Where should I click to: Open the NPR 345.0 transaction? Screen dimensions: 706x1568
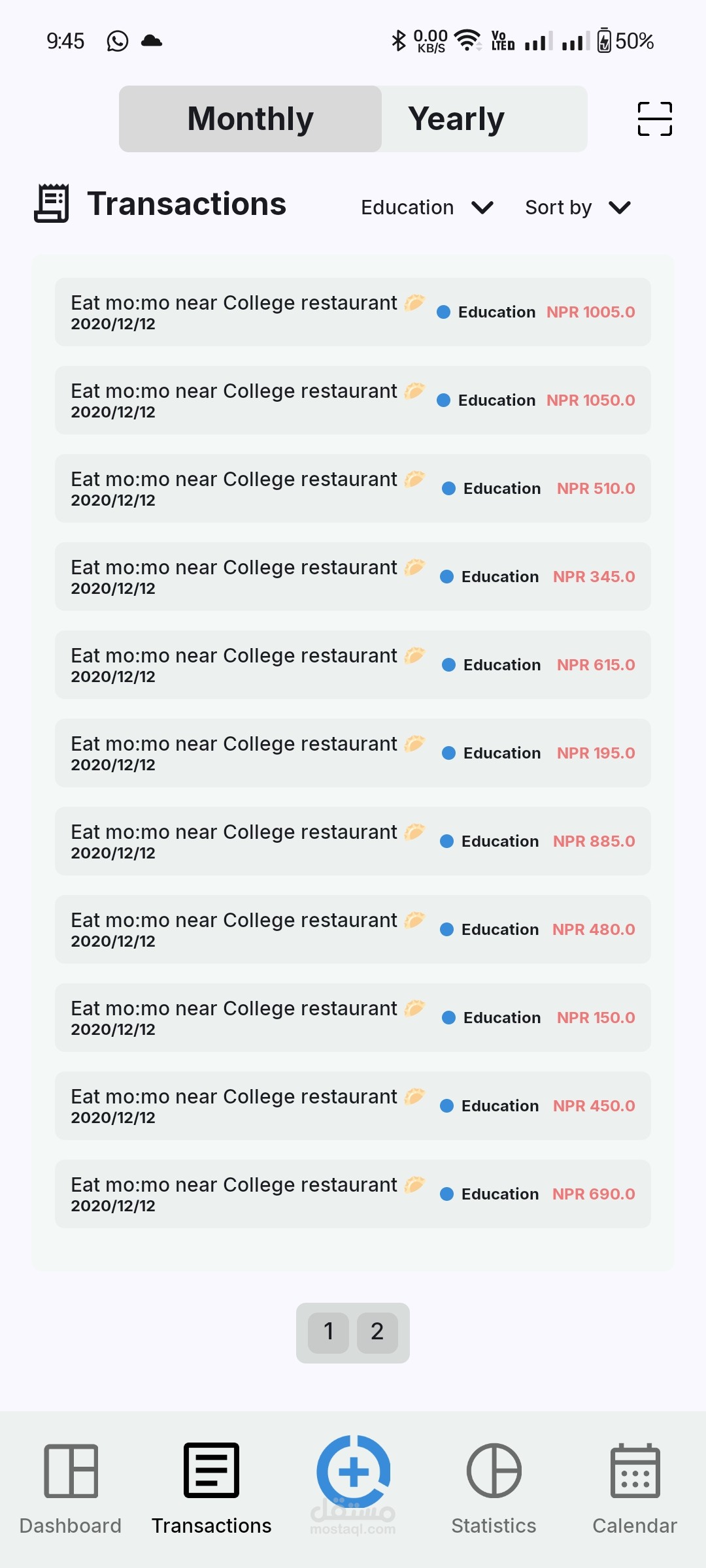353,577
